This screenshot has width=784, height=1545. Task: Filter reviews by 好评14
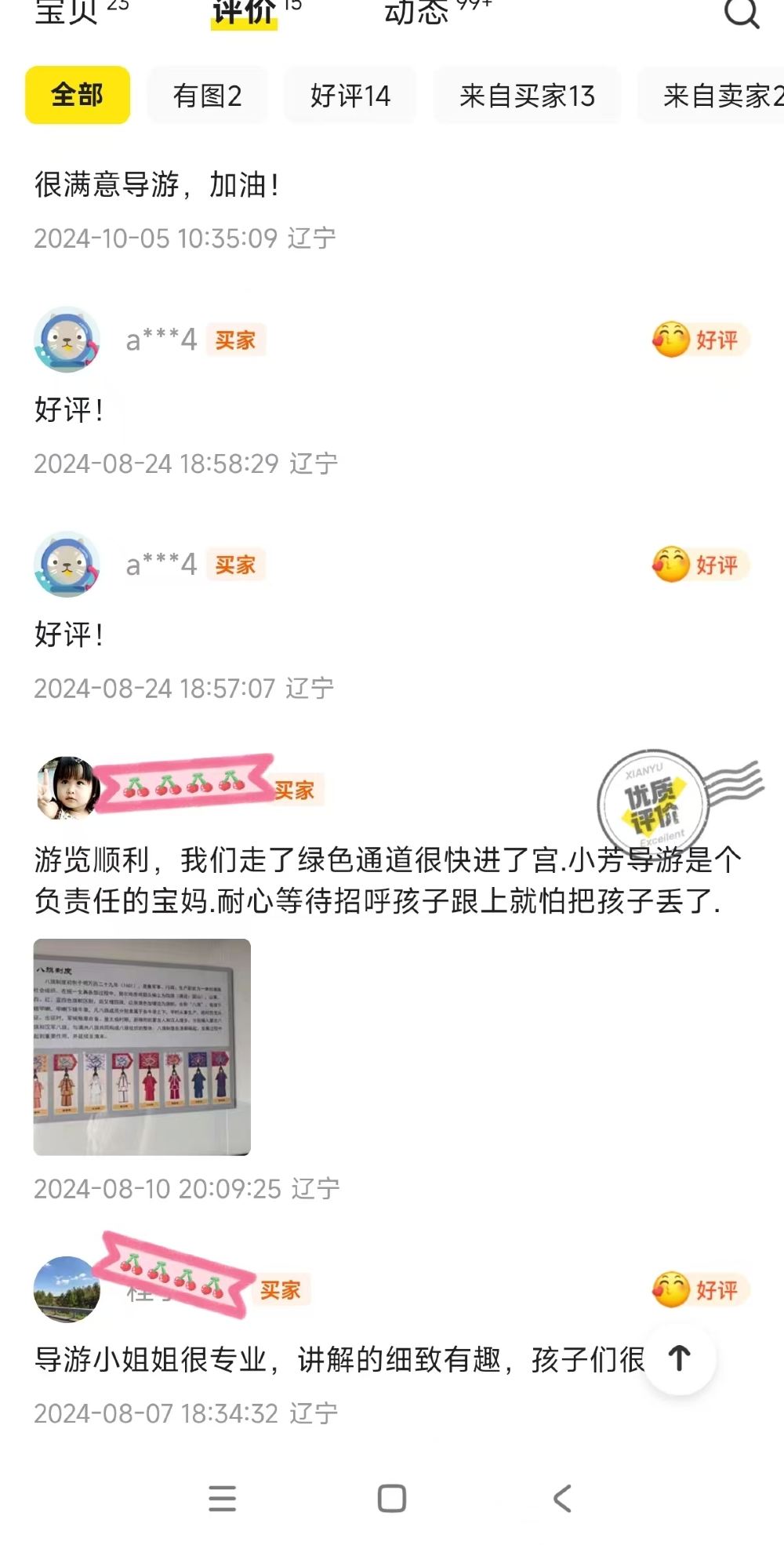350,96
